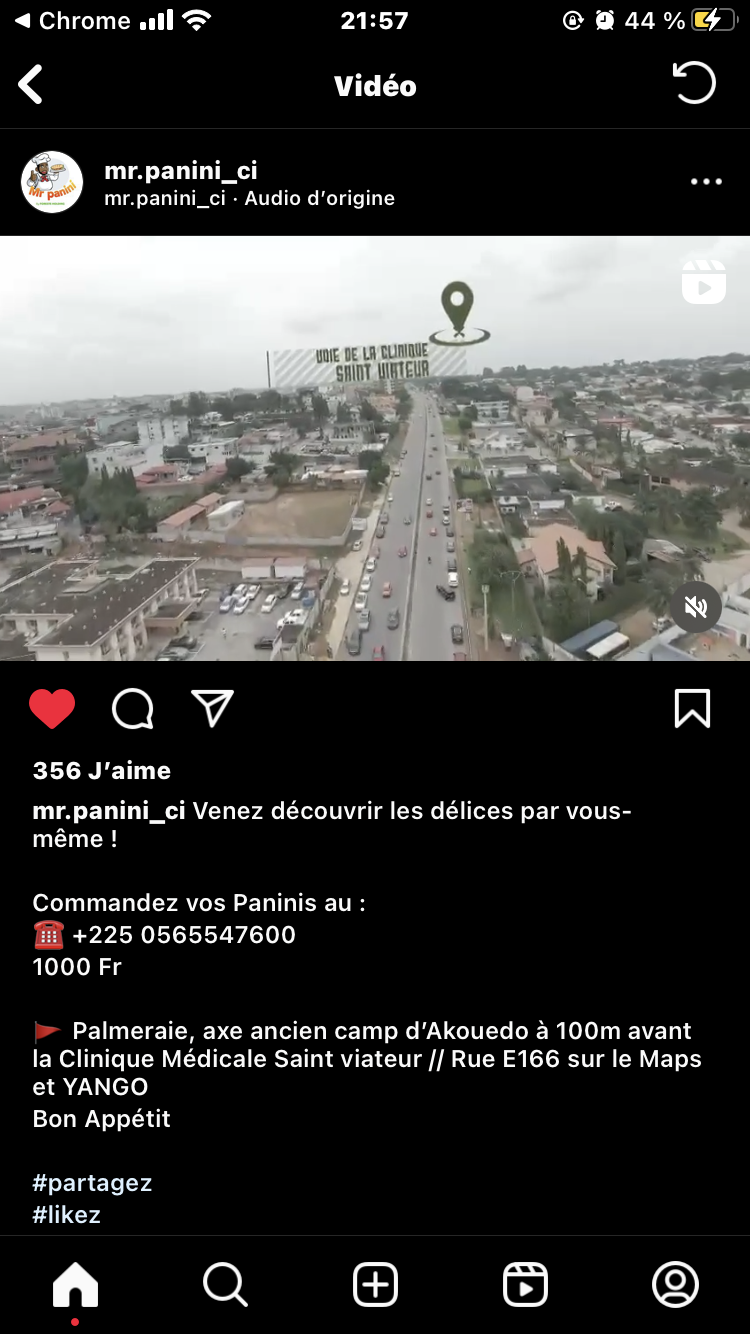Go back from the Vidéo screen
The height and width of the screenshot is (1334, 750).
point(31,85)
